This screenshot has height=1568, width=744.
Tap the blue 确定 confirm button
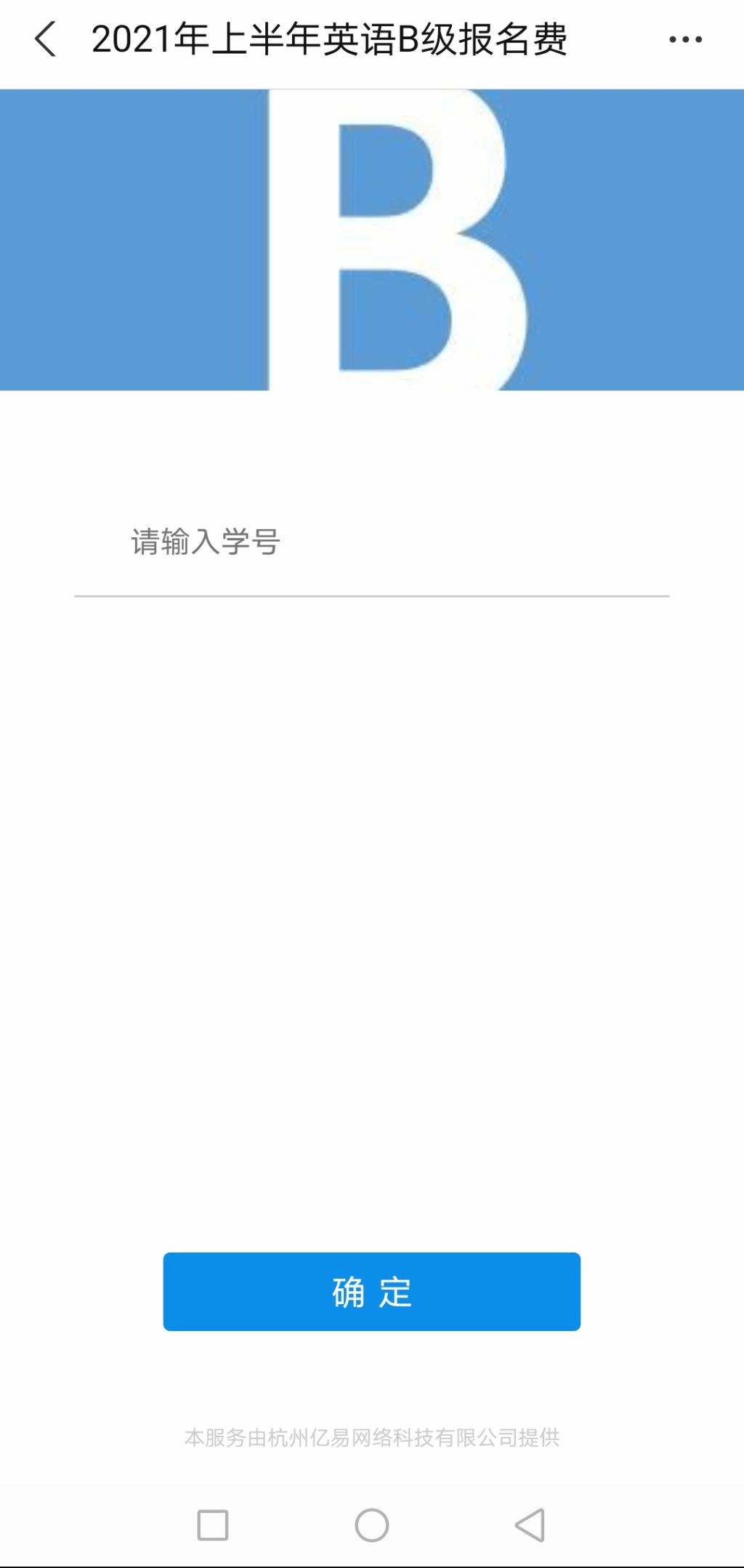point(371,1291)
